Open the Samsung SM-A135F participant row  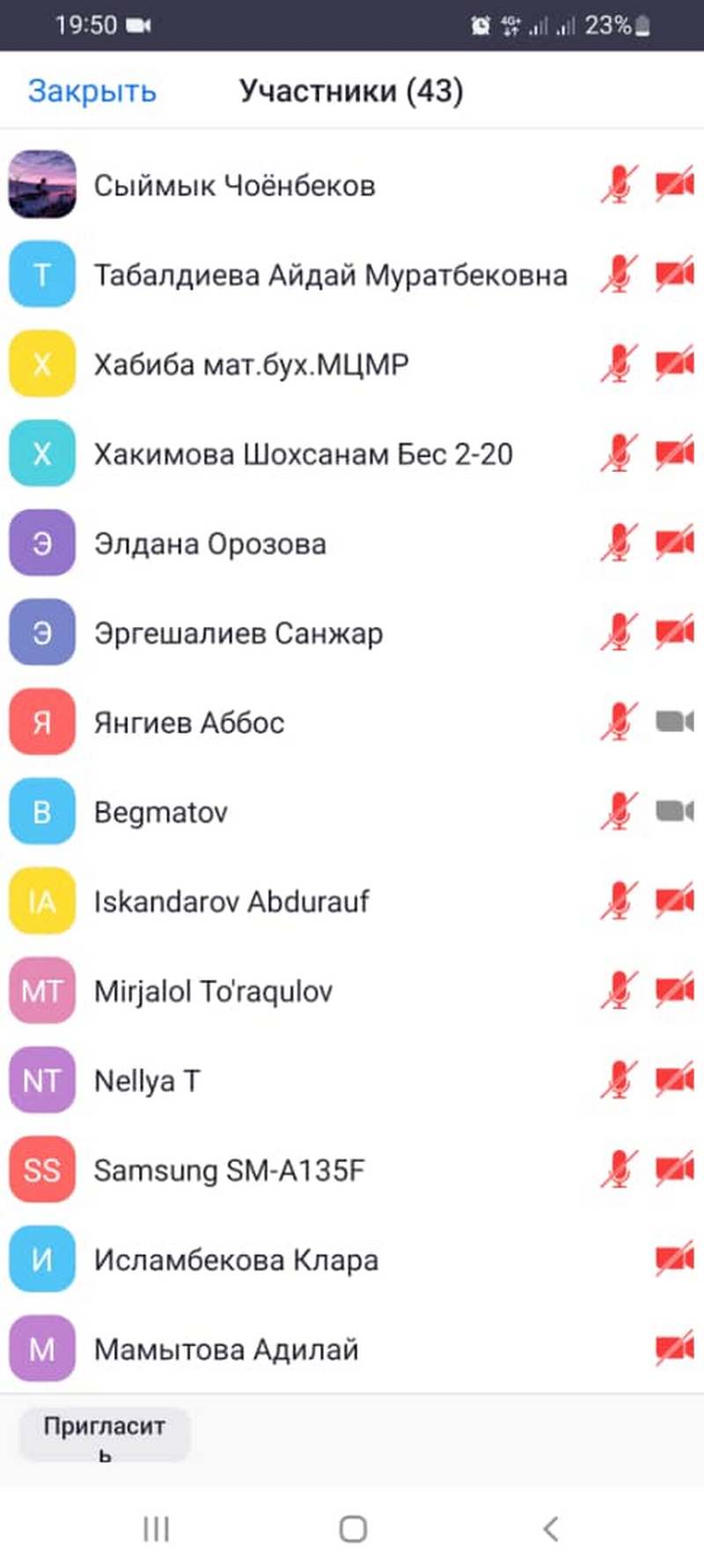tap(229, 1170)
